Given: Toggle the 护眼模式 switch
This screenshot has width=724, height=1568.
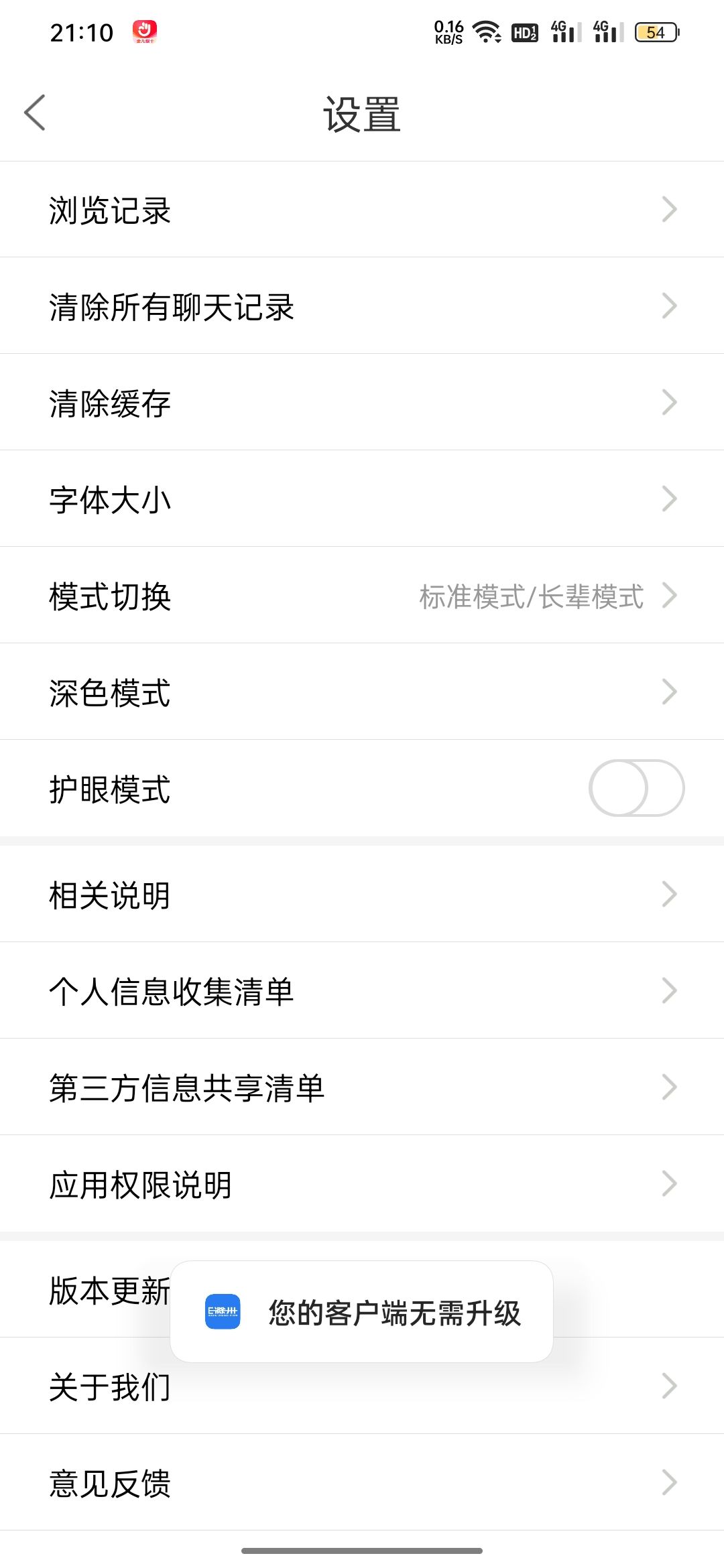Looking at the screenshot, I should (x=636, y=788).
